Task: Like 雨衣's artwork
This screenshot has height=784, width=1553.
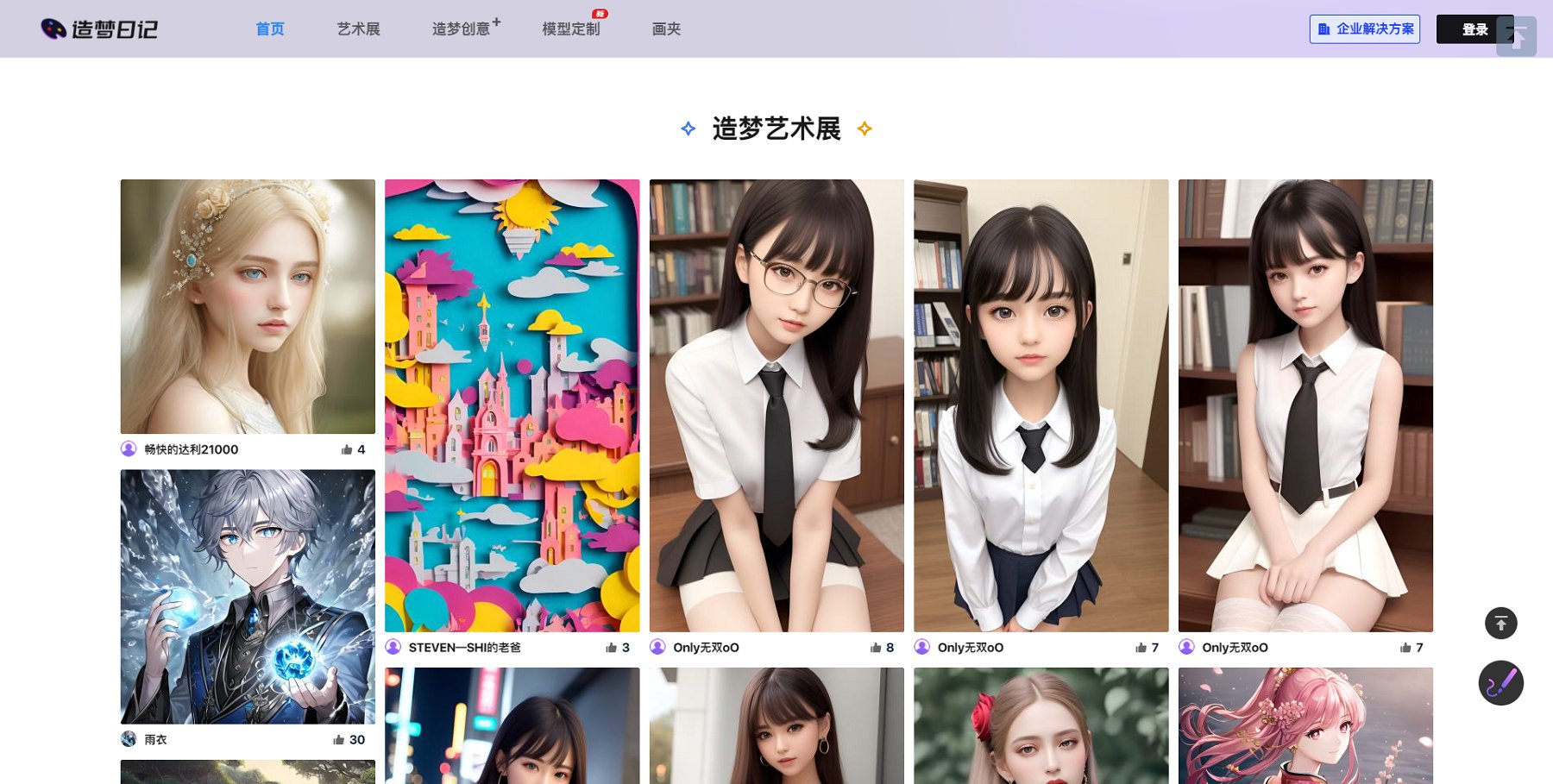Action: (339, 740)
